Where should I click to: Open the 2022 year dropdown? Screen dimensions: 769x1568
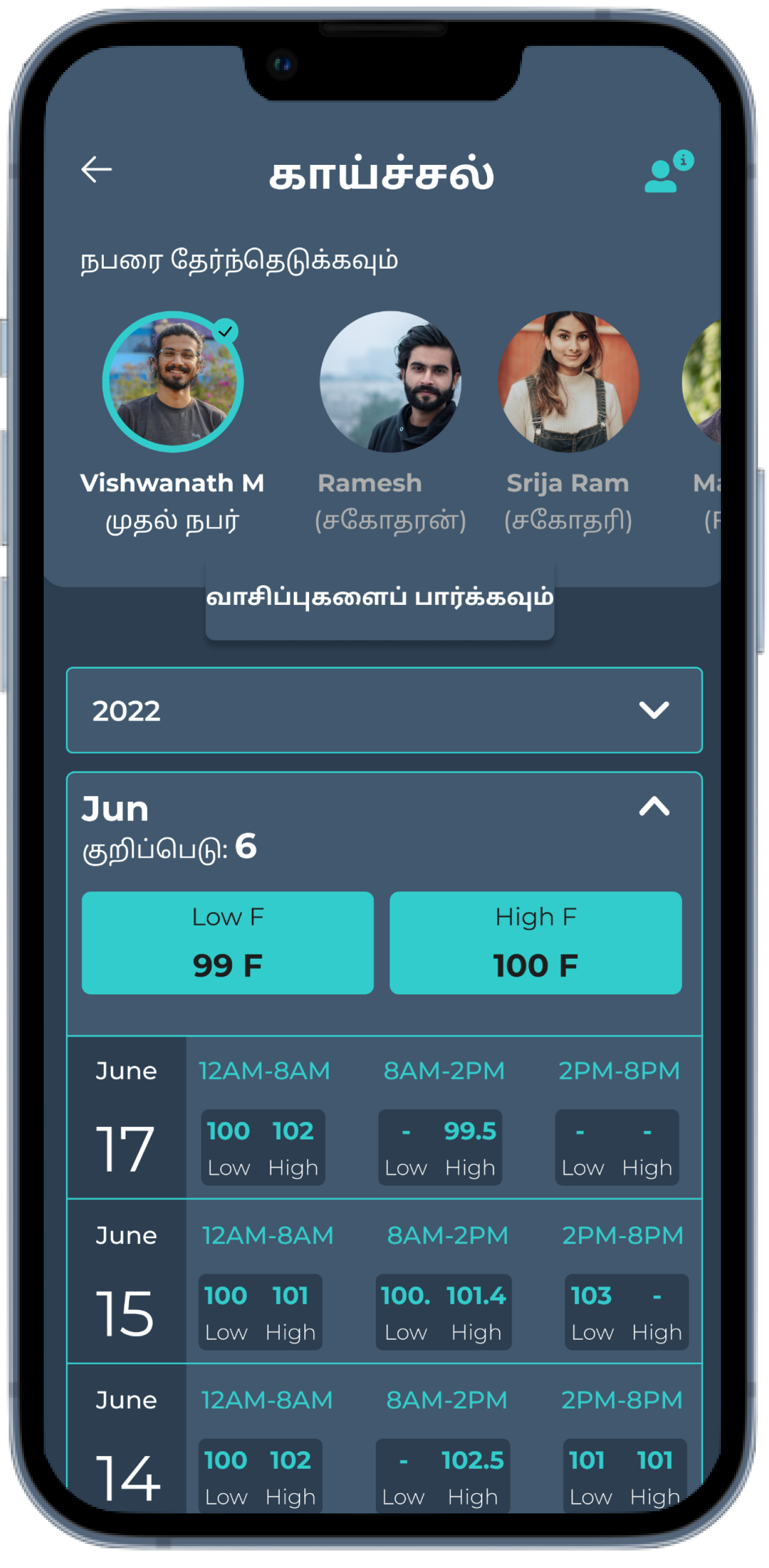click(x=384, y=710)
